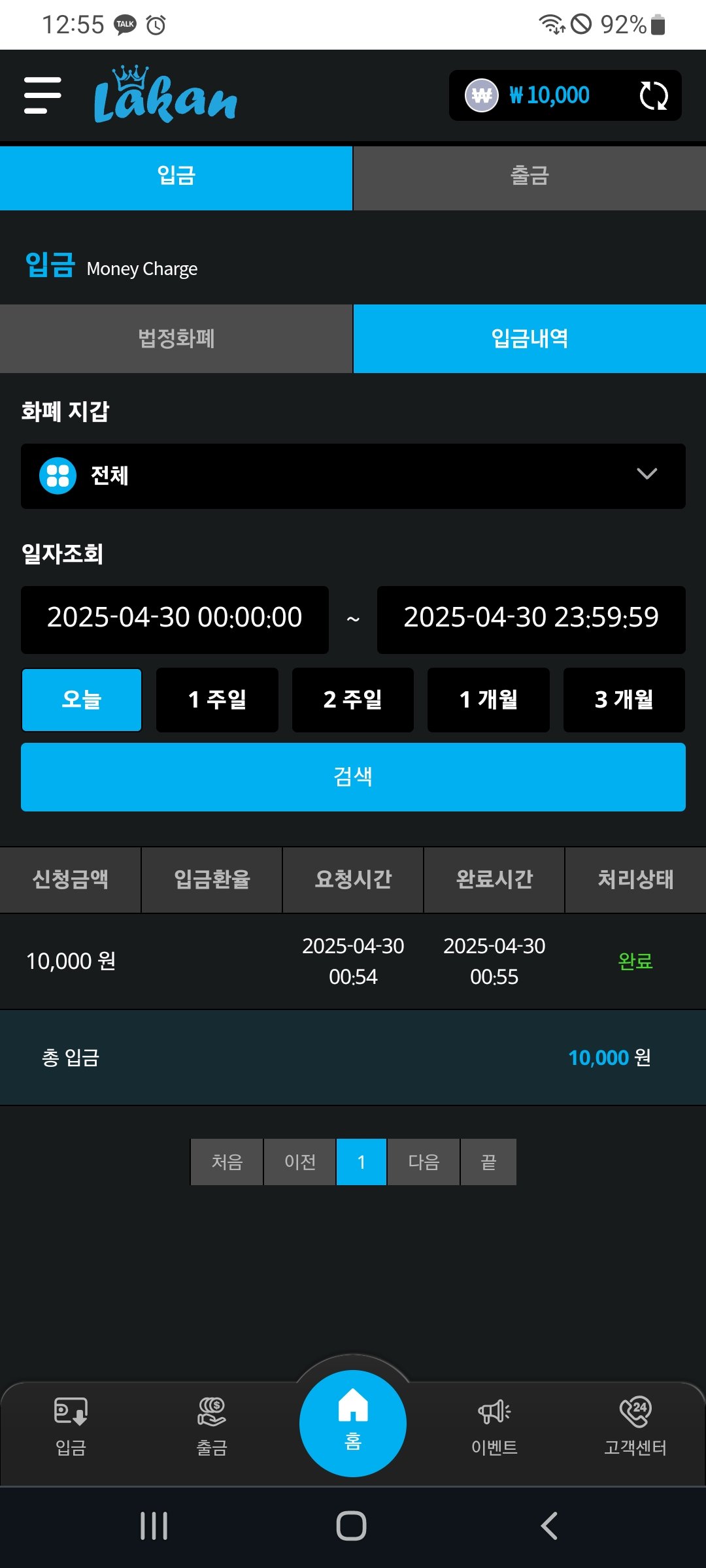This screenshot has width=706, height=1568.
Task: Go to 다음 next page
Action: click(424, 1162)
